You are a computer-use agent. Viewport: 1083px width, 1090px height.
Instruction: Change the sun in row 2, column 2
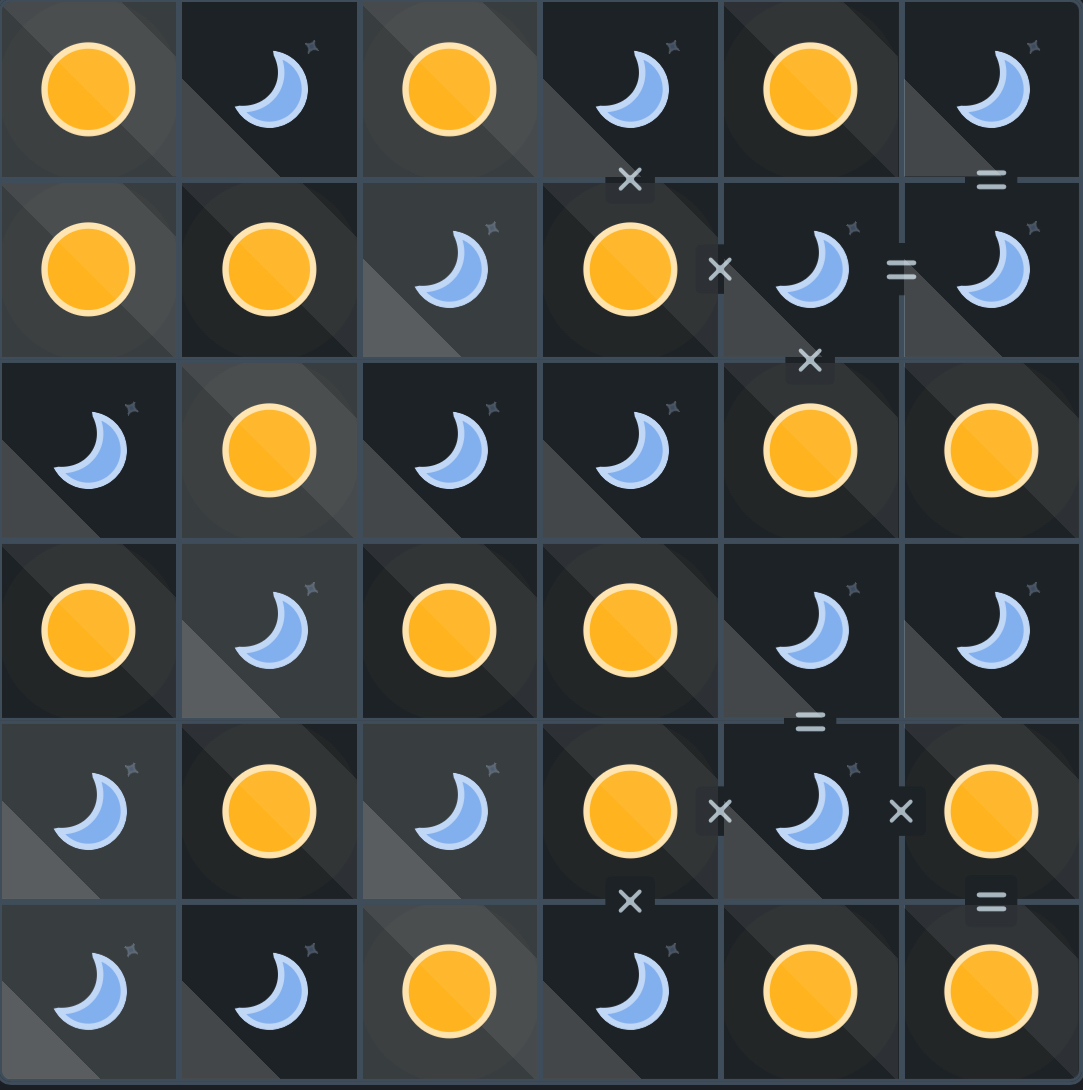point(270,270)
